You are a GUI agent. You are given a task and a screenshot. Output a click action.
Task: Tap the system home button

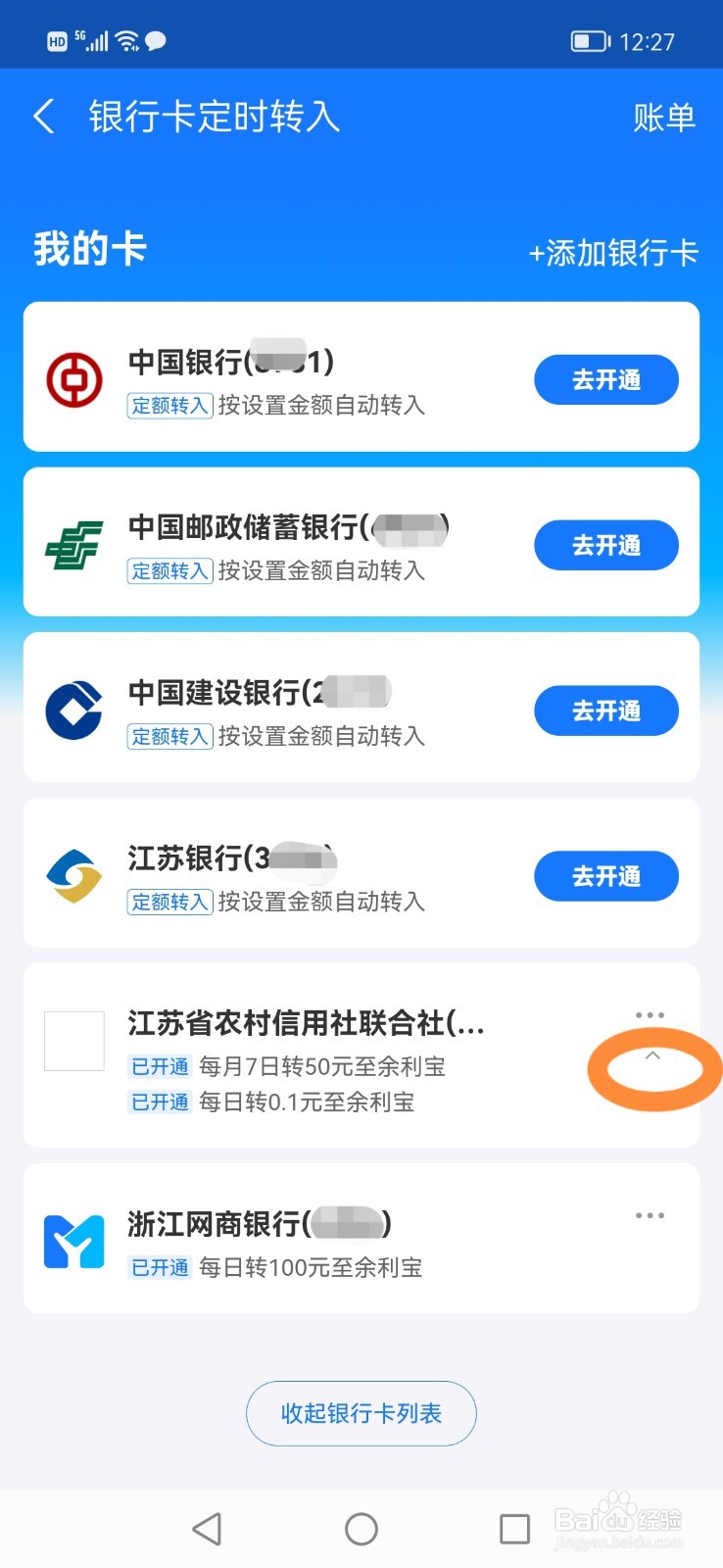361,1529
